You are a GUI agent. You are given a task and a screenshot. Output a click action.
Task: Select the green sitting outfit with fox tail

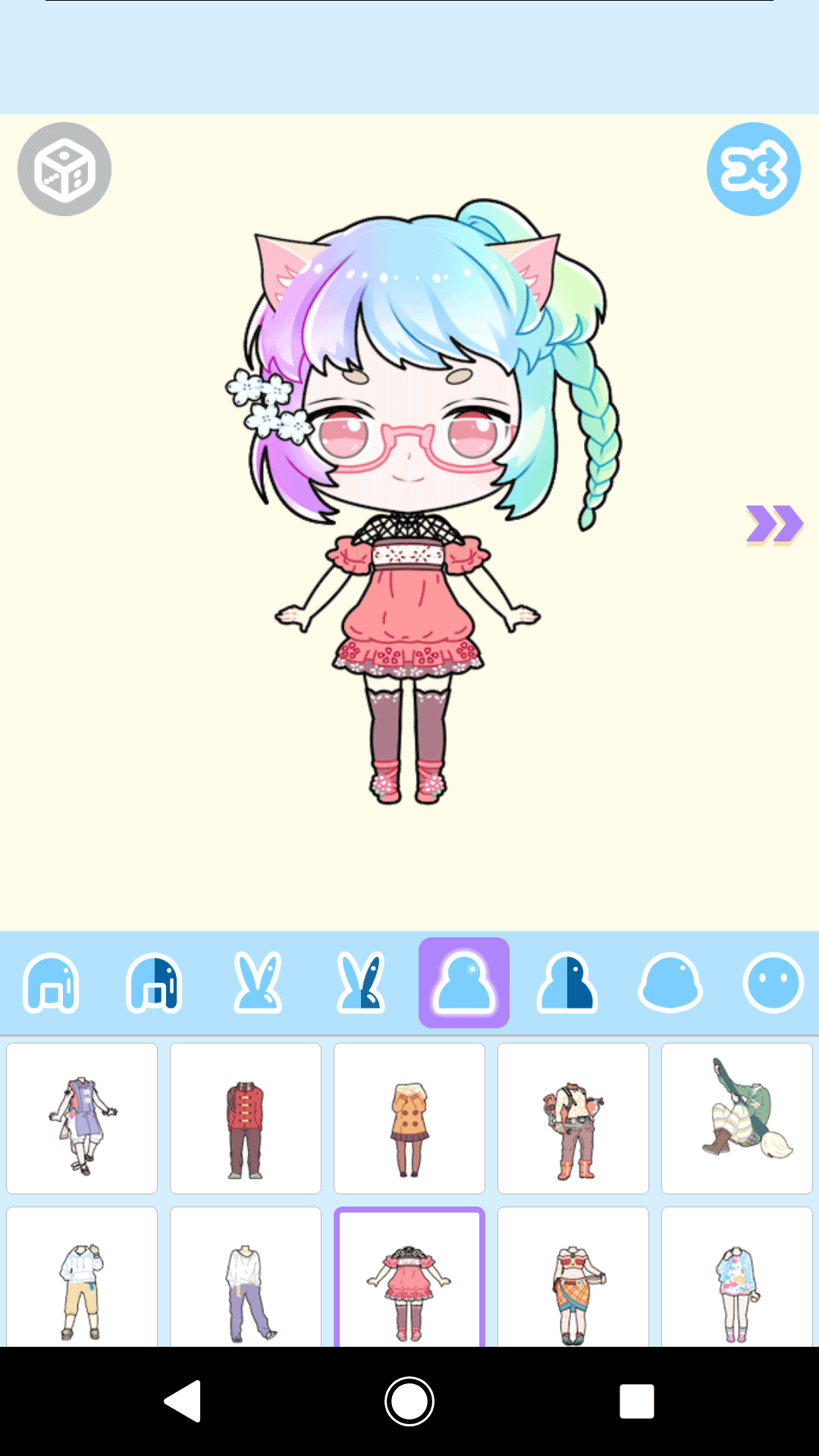[x=737, y=1119]
